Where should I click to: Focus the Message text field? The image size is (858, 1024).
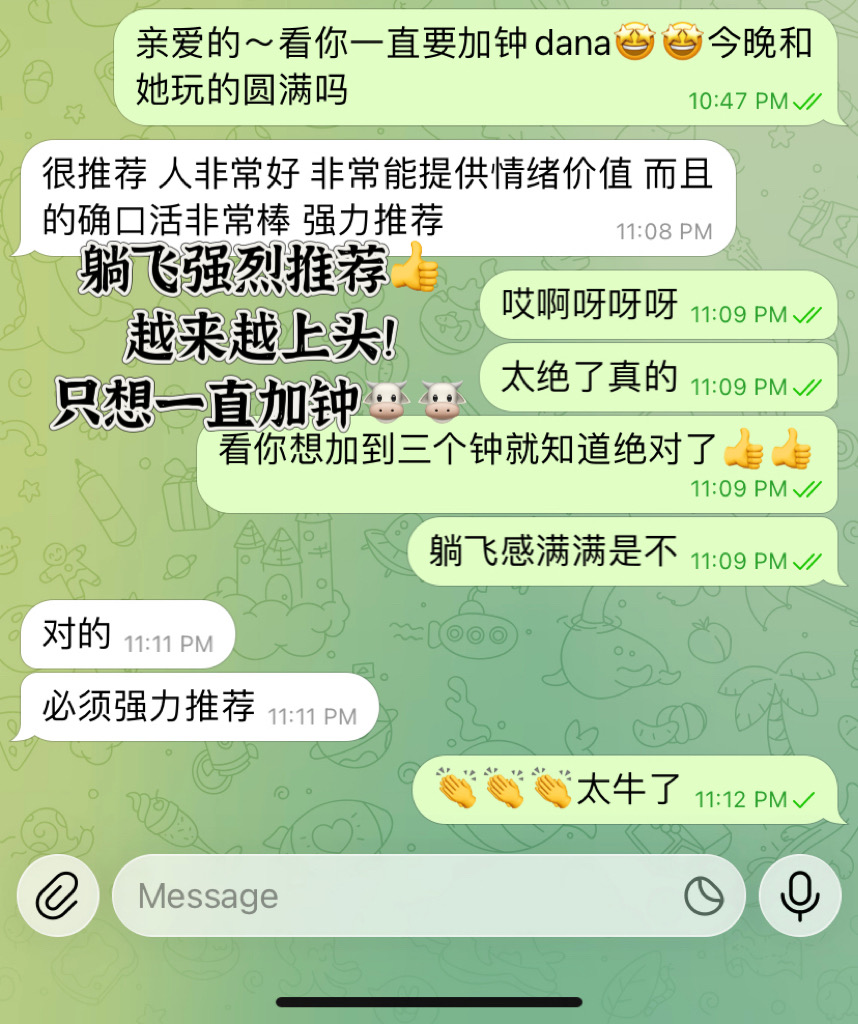click(x=400, y=896)
